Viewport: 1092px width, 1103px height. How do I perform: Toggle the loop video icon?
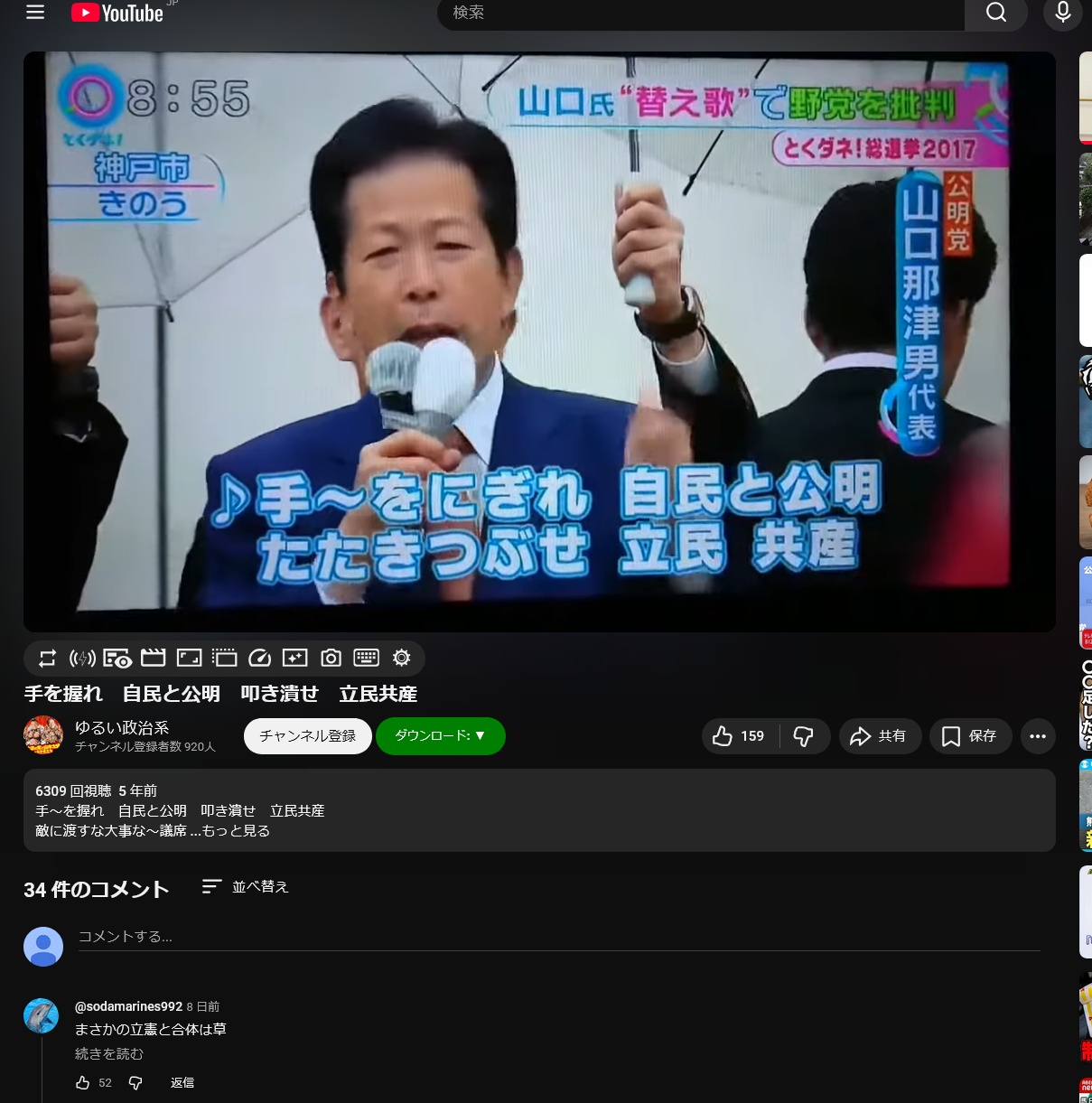tap(47, 658)
